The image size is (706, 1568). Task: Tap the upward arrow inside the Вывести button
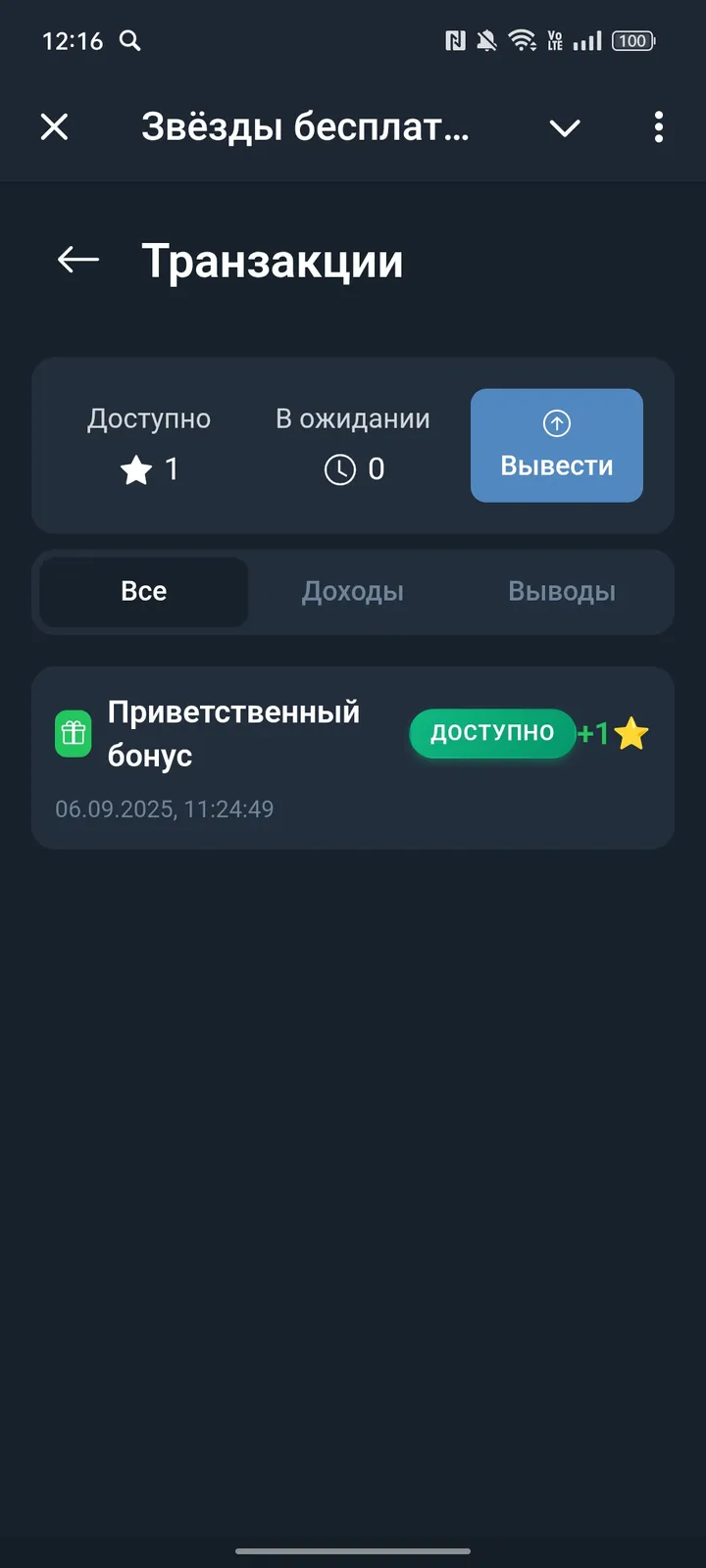(556, 422)
